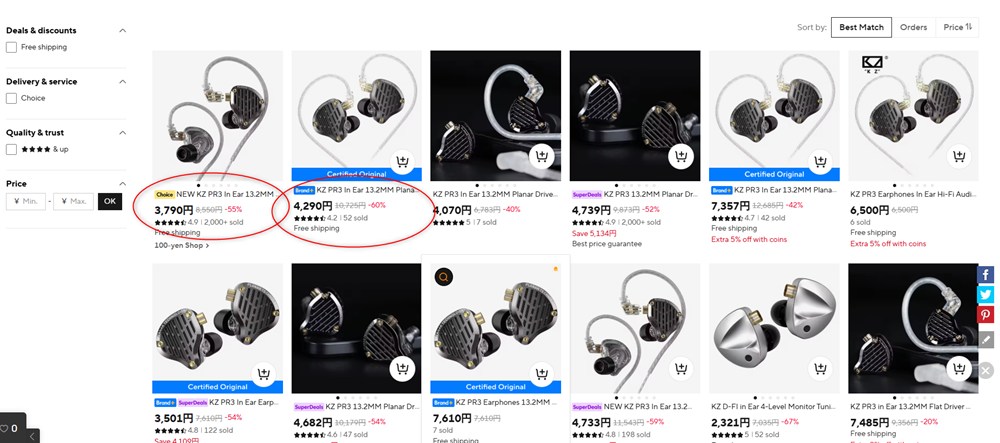Image resolution: width=1000 pixels, height=443 pixels.
Task: Add the 4,290 yen KZ PR3 to cart
Action: click(403, 162)
